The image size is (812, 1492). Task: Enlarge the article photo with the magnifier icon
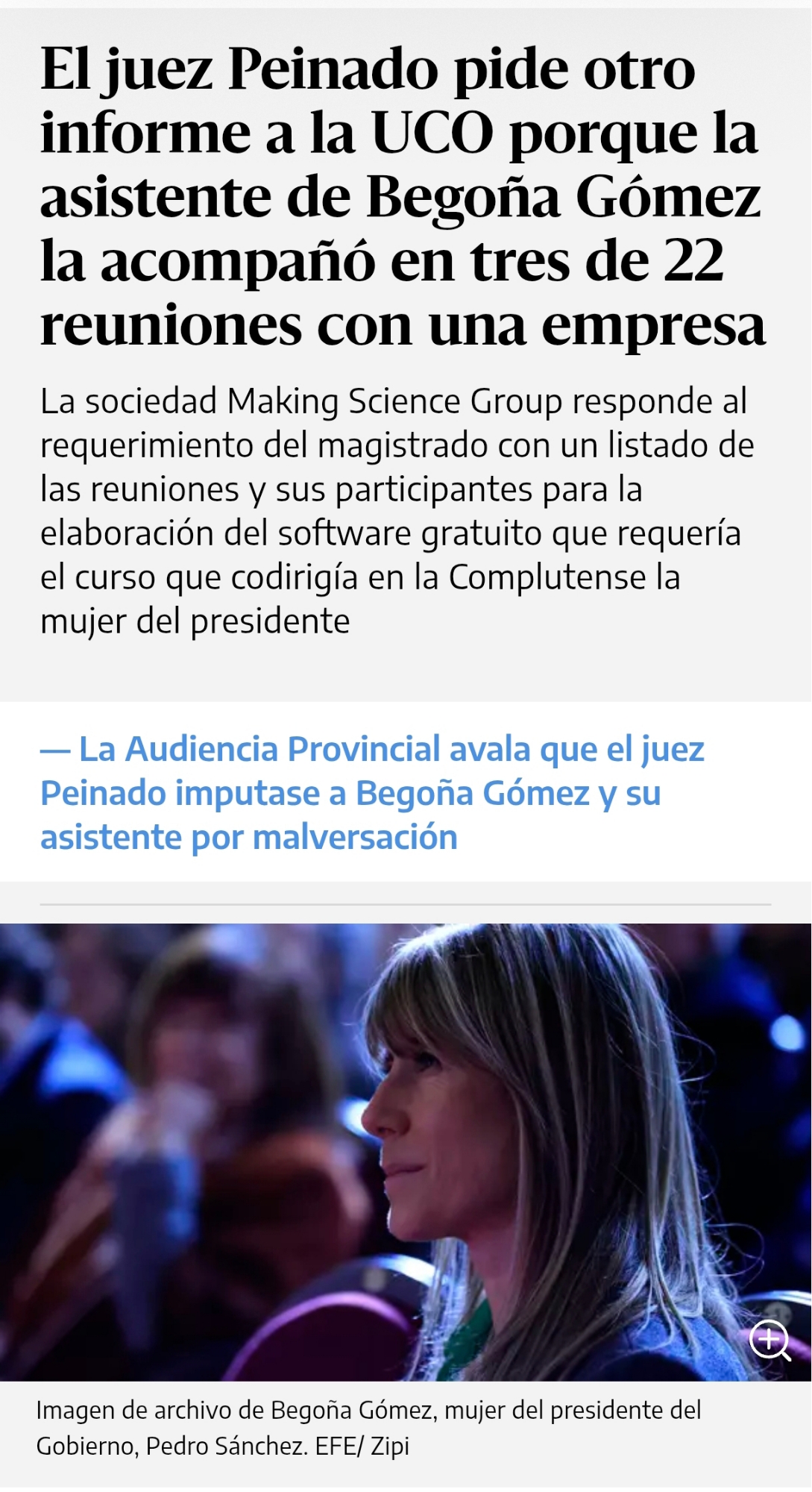point(769,1340)
